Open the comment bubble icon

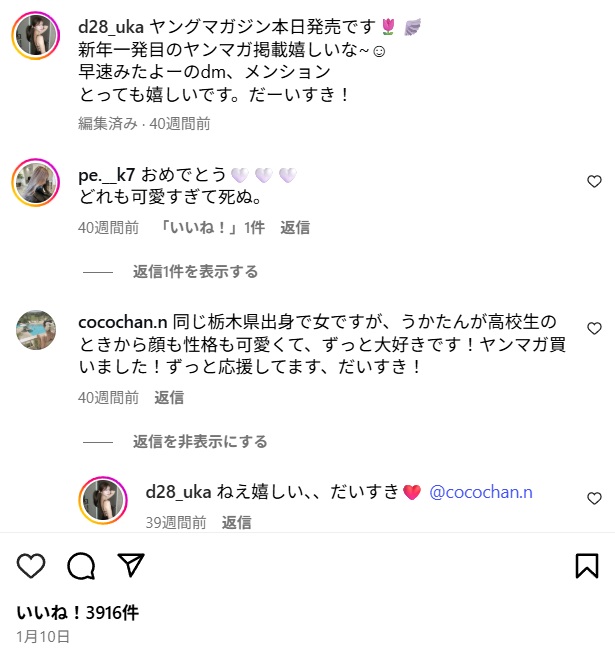click(x=81, y=566)
